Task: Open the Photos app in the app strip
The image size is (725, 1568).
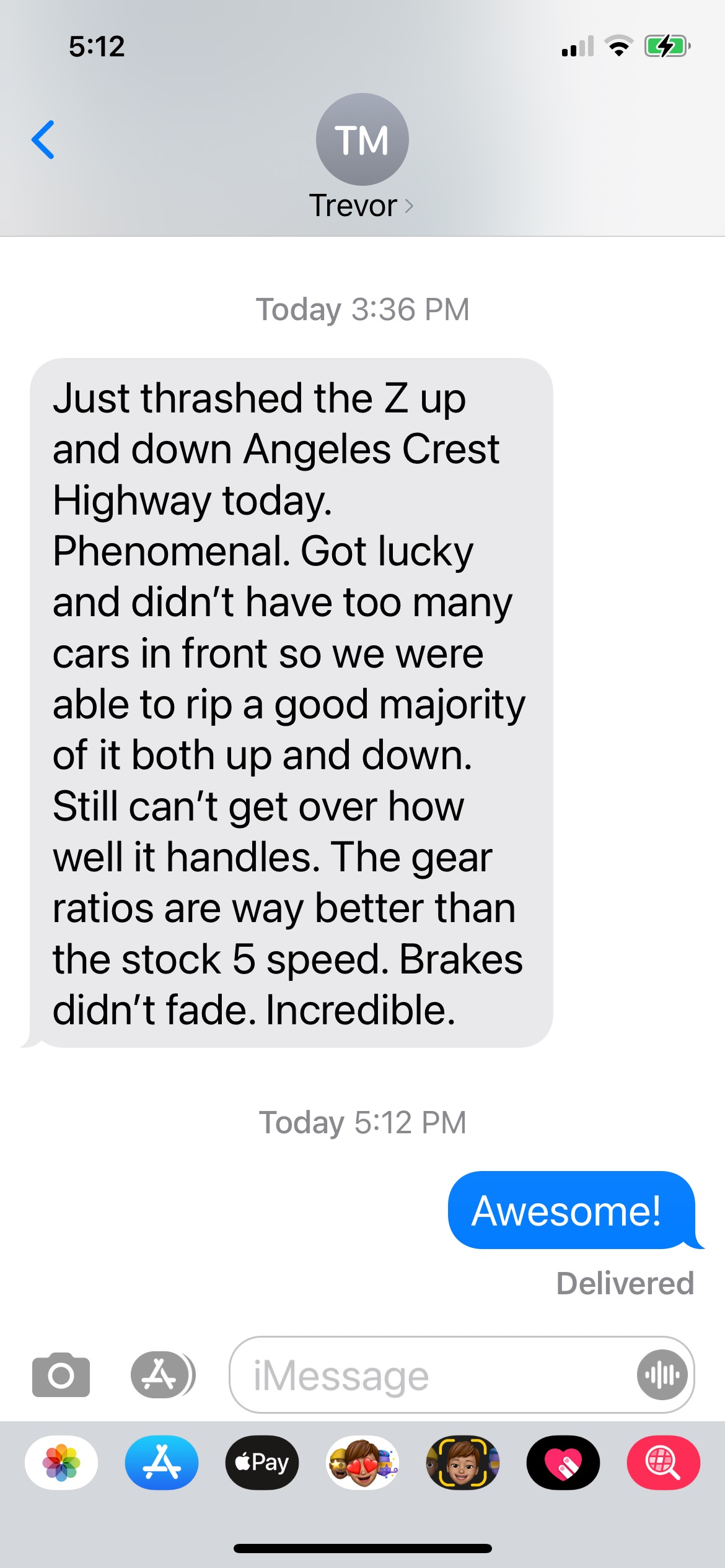Action: 61,1463
